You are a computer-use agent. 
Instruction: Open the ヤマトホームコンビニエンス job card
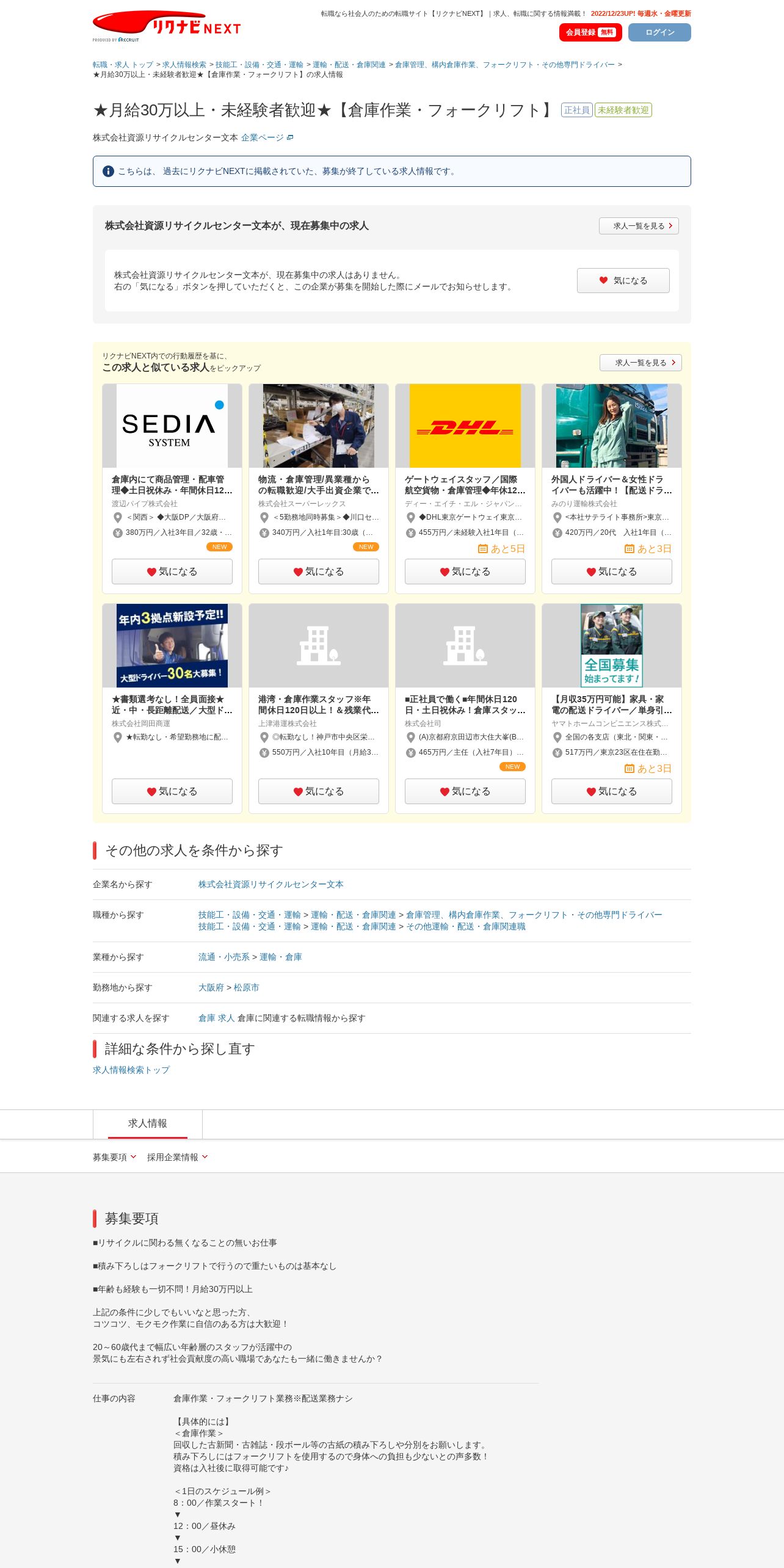(x=611, y=705)
